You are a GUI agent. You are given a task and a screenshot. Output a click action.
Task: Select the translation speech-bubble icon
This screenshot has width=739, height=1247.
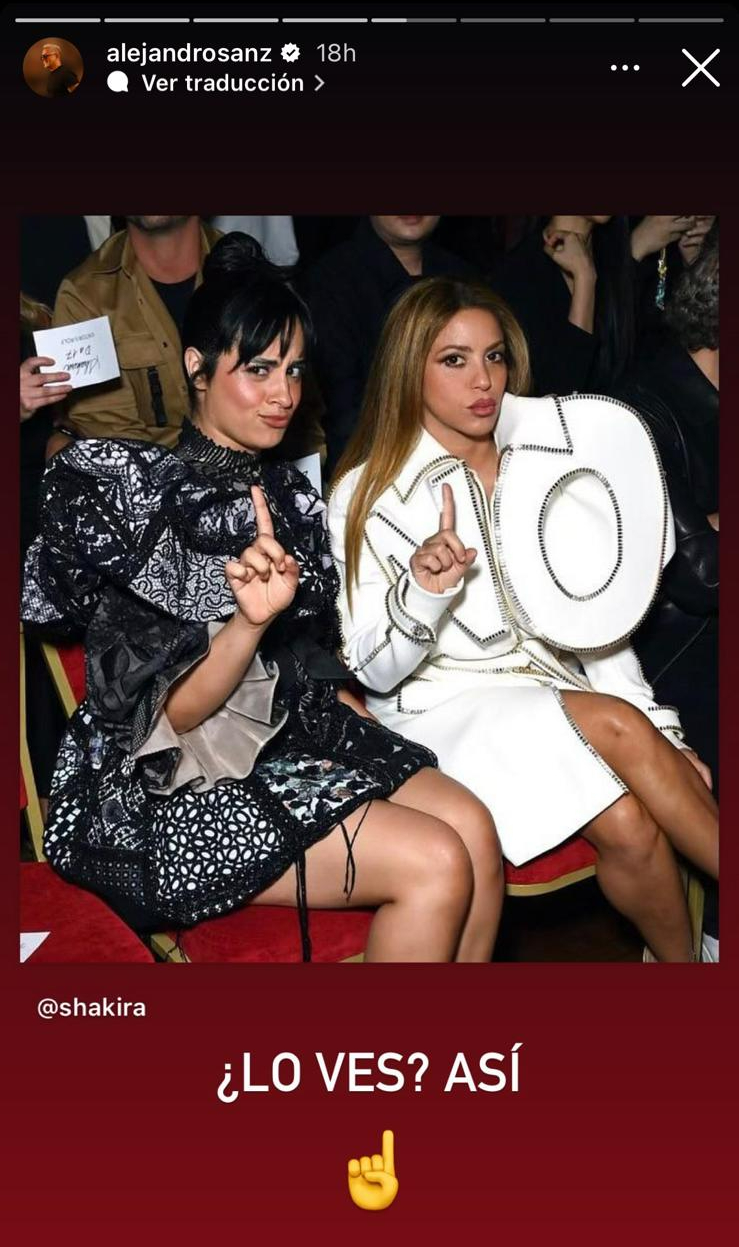click(x=120, y=83)
